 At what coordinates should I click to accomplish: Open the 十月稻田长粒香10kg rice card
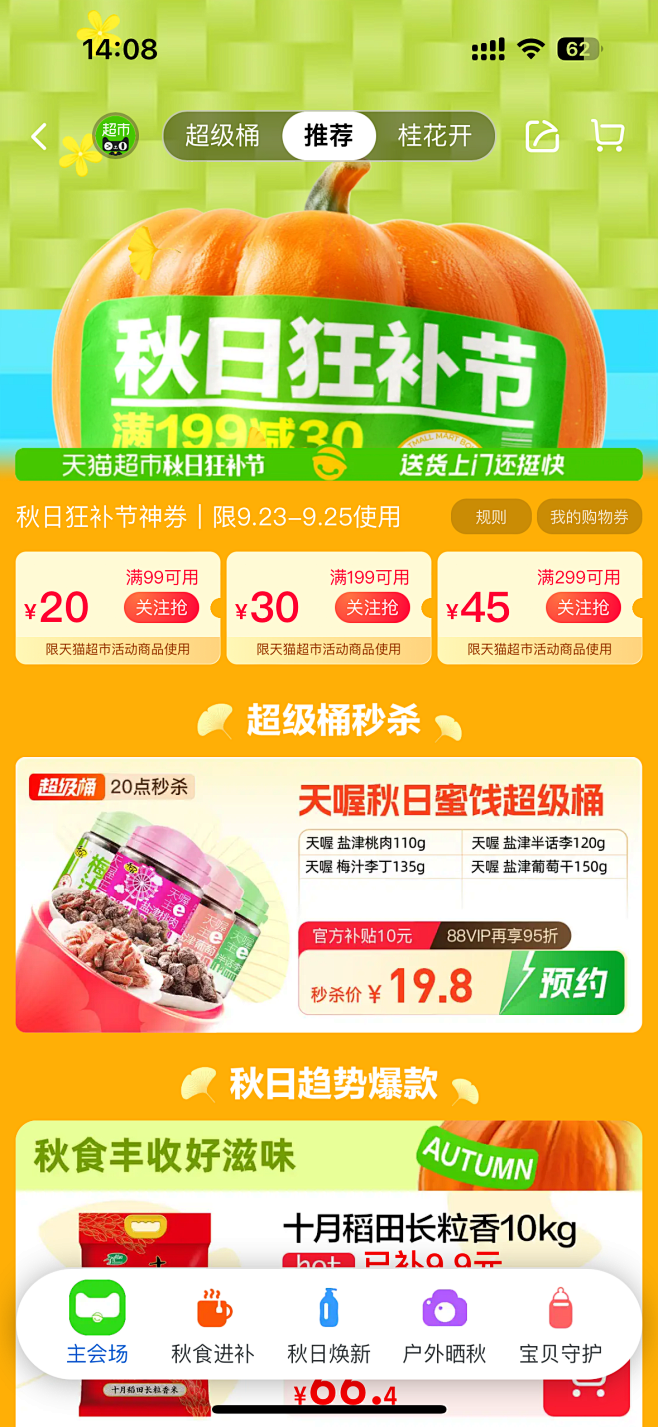click(x=430, y=1229)
